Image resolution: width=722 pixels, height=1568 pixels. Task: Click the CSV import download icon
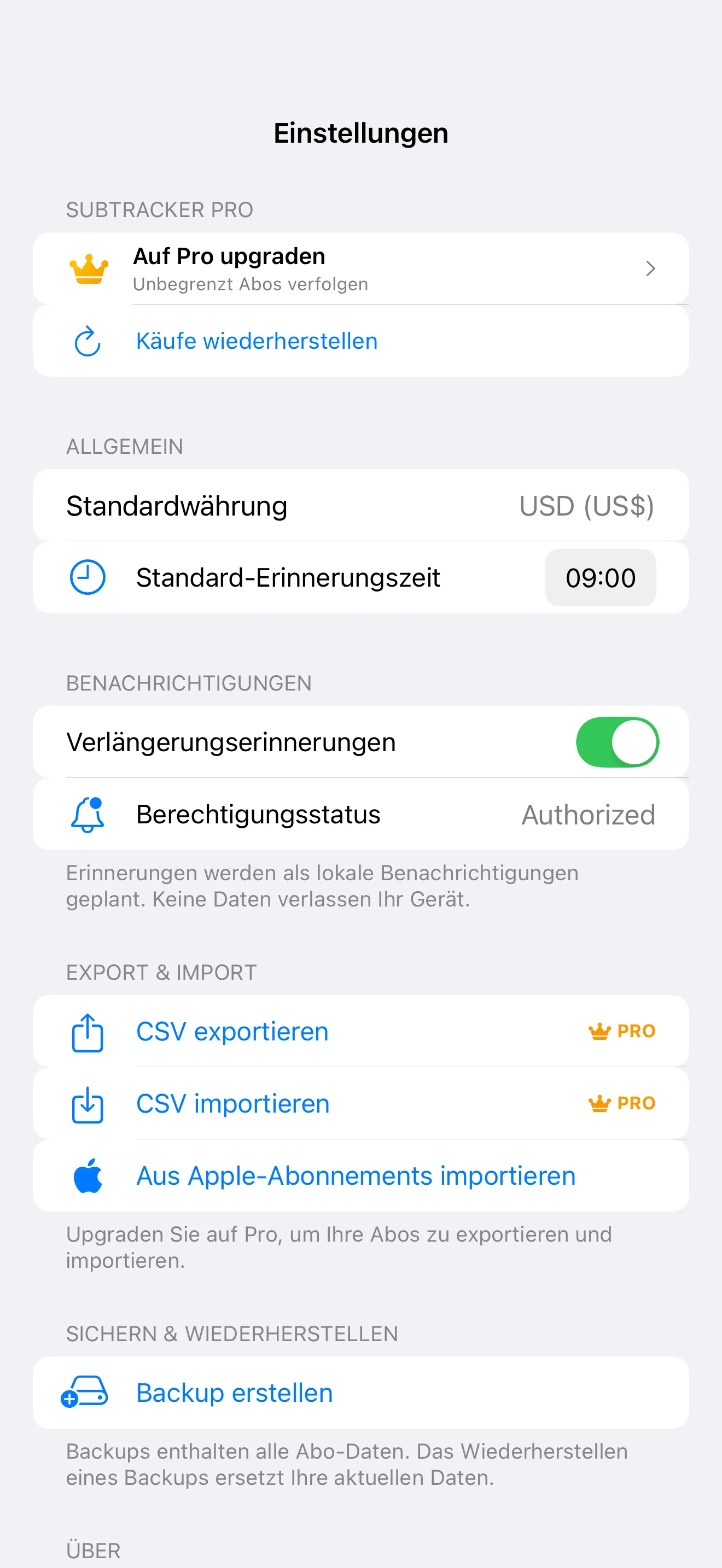point(88,1104)
